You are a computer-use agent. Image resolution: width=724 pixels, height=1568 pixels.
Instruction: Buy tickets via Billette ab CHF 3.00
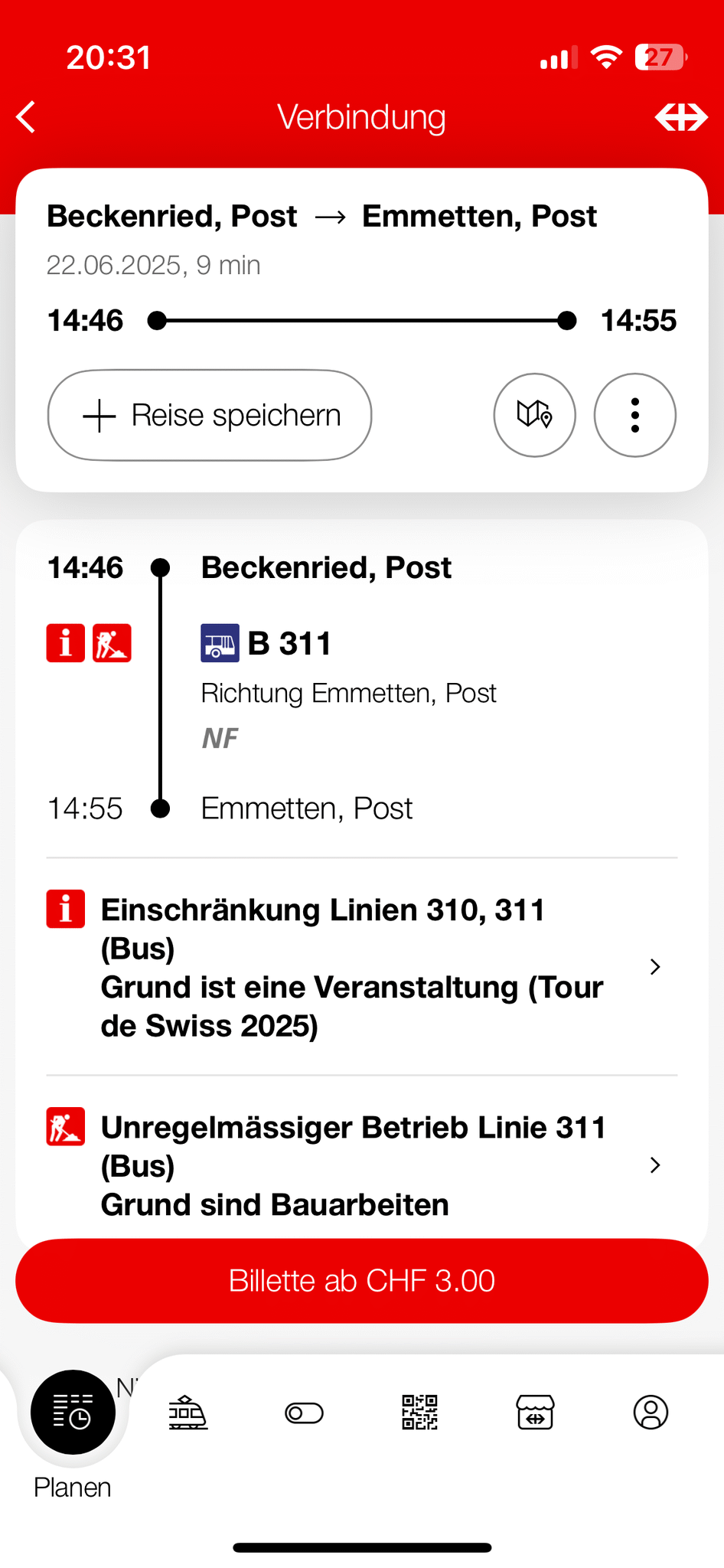click(361, 1281)
